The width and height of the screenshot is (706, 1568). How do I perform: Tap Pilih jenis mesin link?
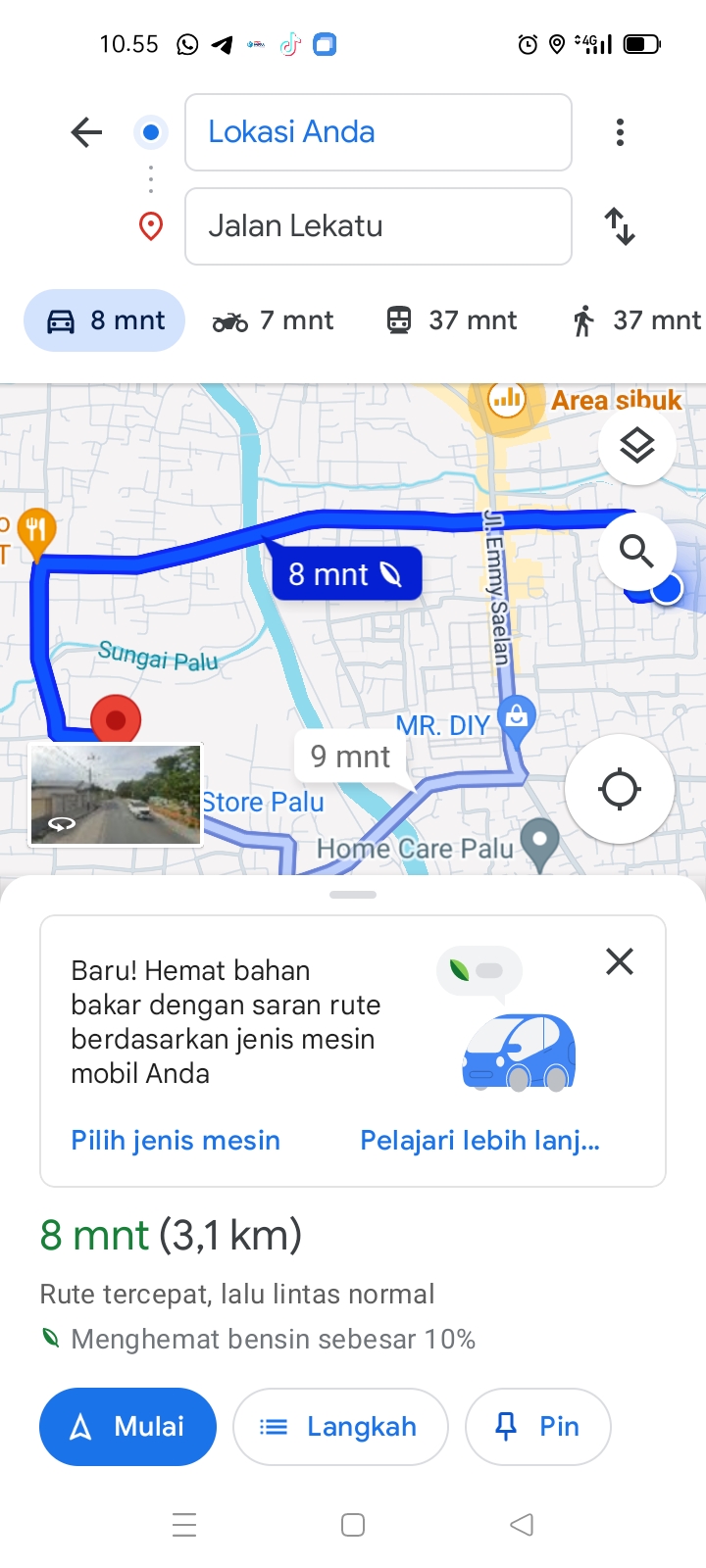(176, 1141)
